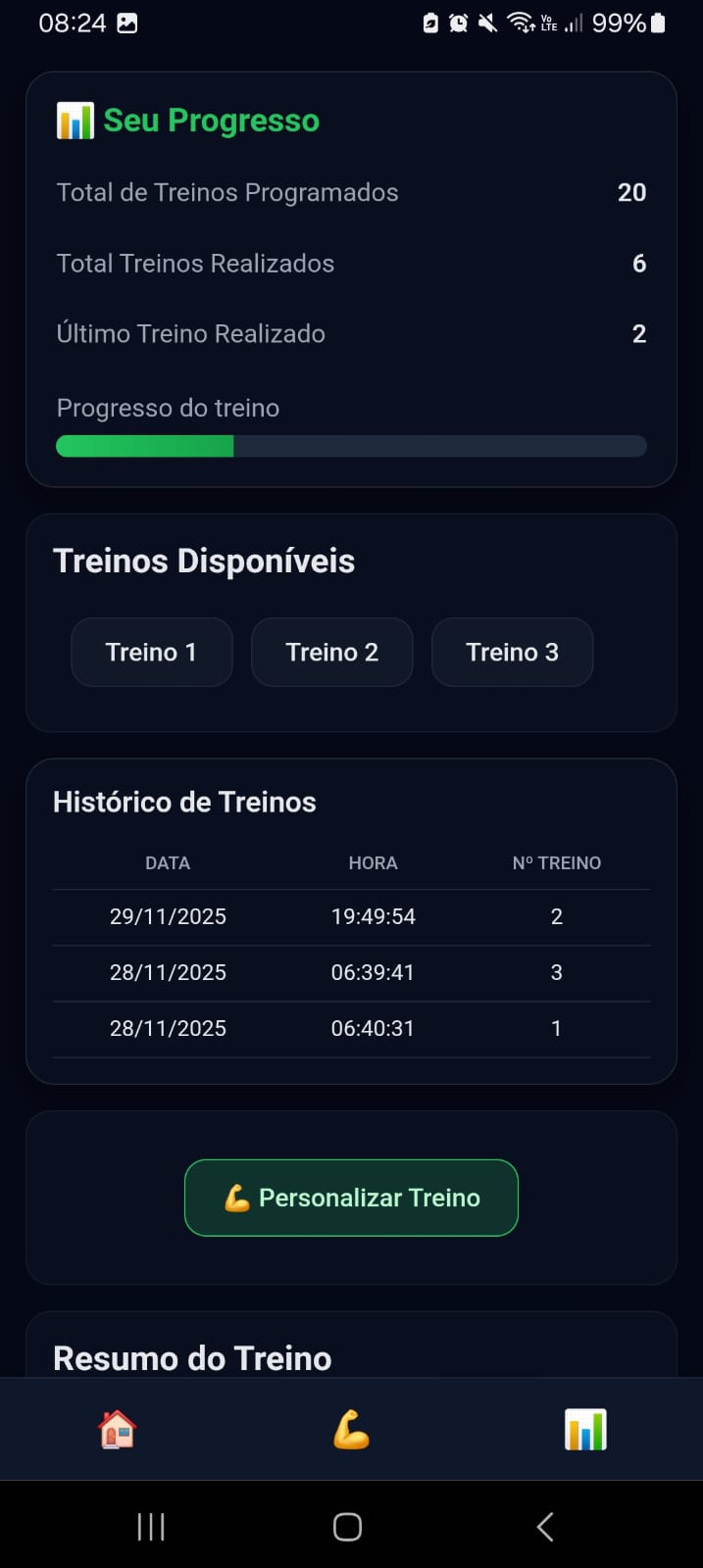This screenshot has width=703, height=1568.
Task: Select the Treino 1 button
Action: point(151,652)
